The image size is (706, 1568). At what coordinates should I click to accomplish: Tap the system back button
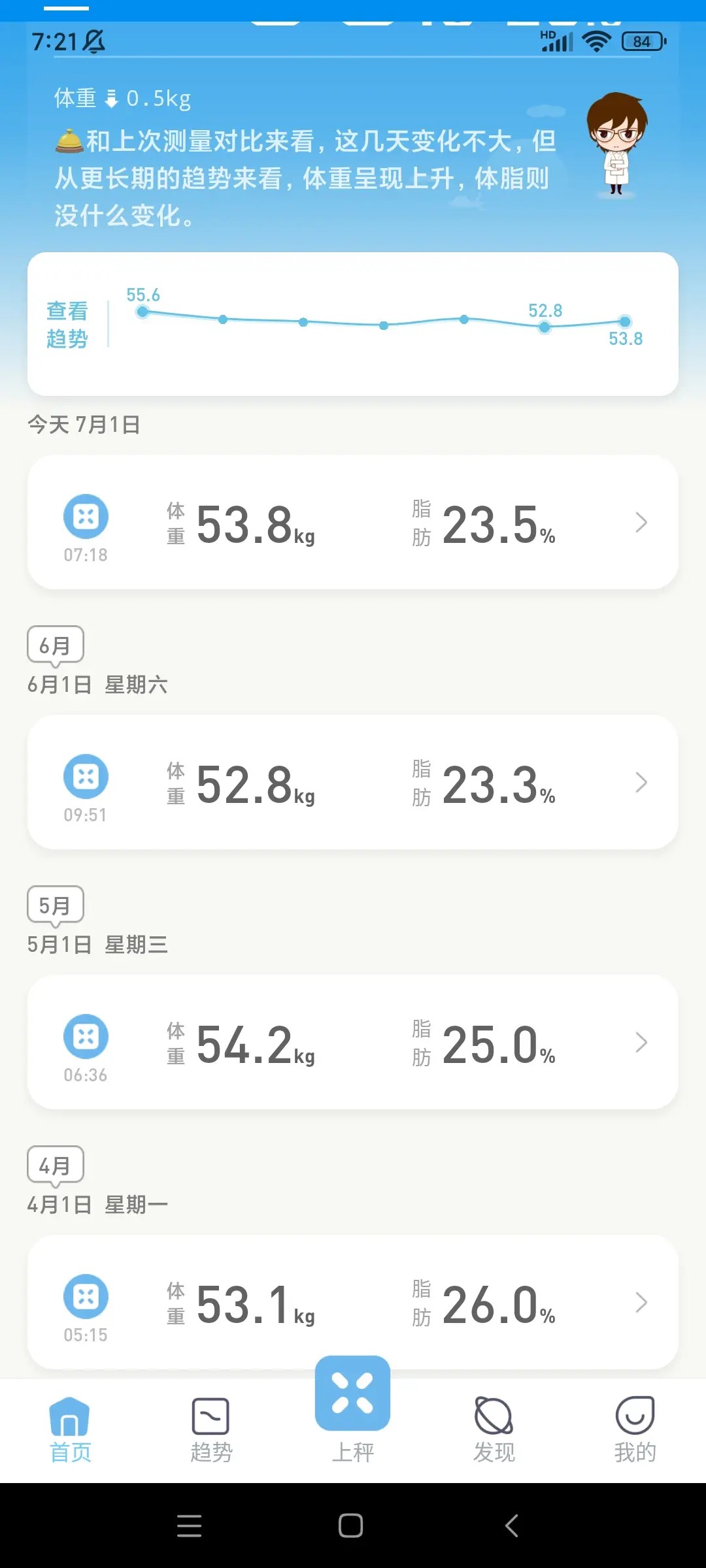[x=512, y=1526]
